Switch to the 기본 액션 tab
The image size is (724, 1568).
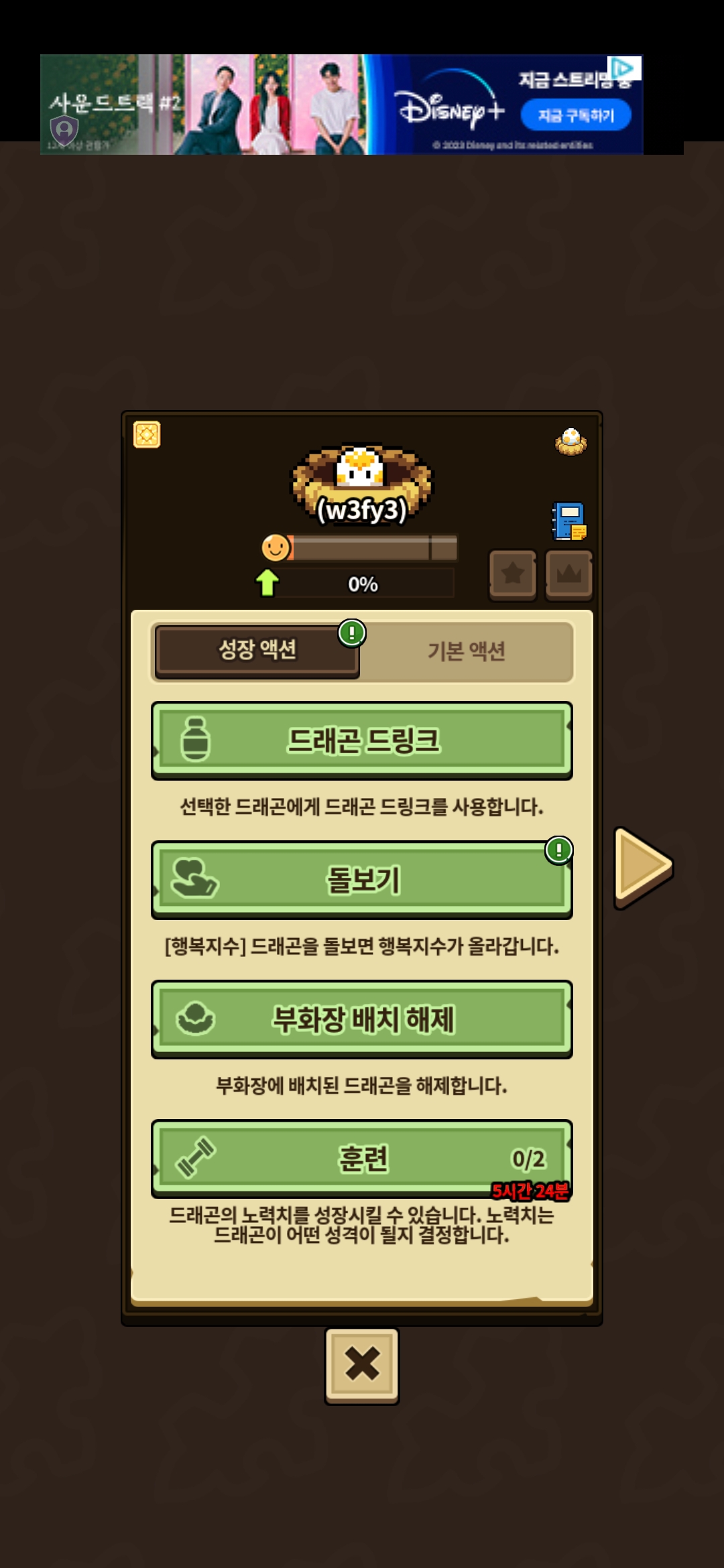click(x=467, y=651)
